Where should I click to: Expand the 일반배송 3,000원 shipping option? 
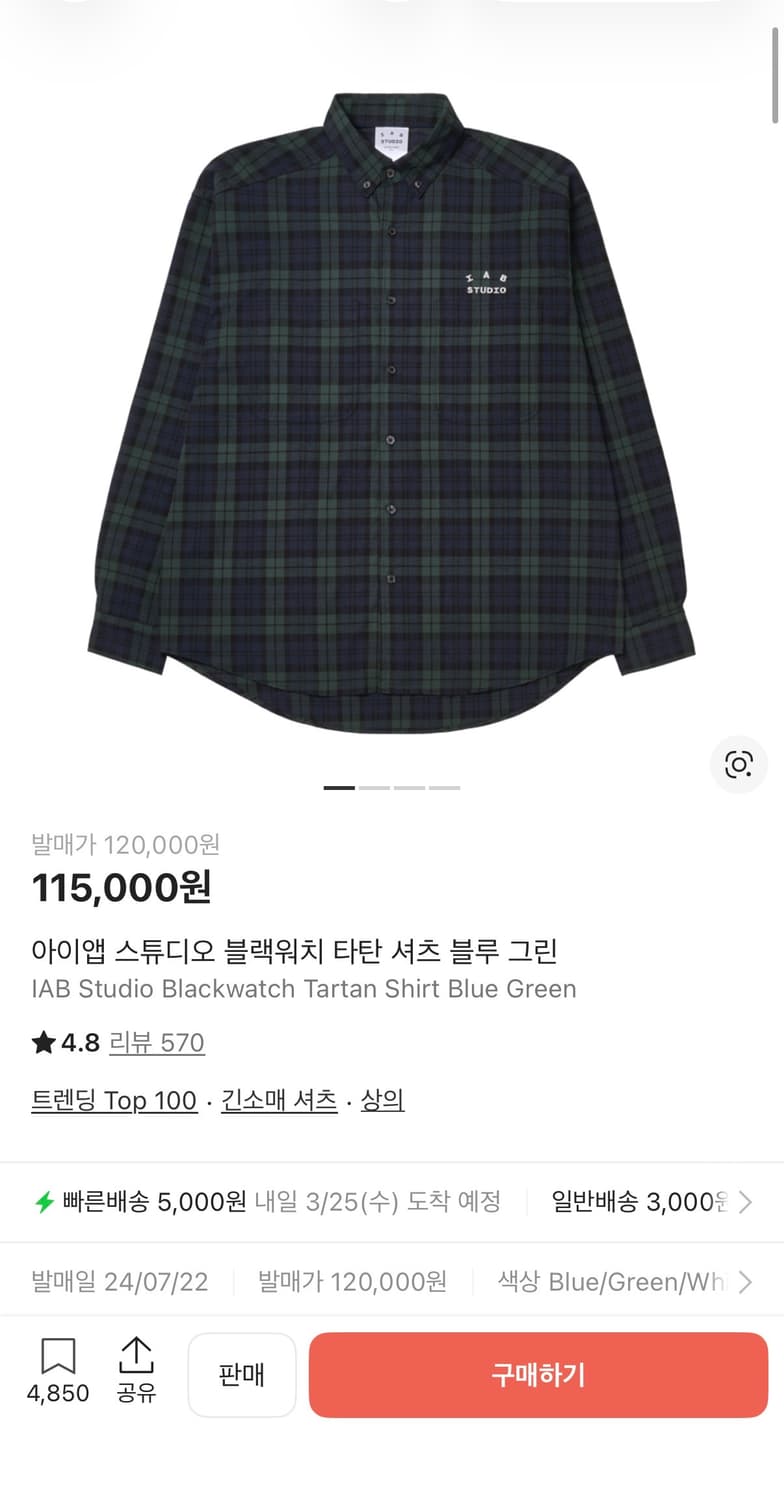coord(637,1202)
